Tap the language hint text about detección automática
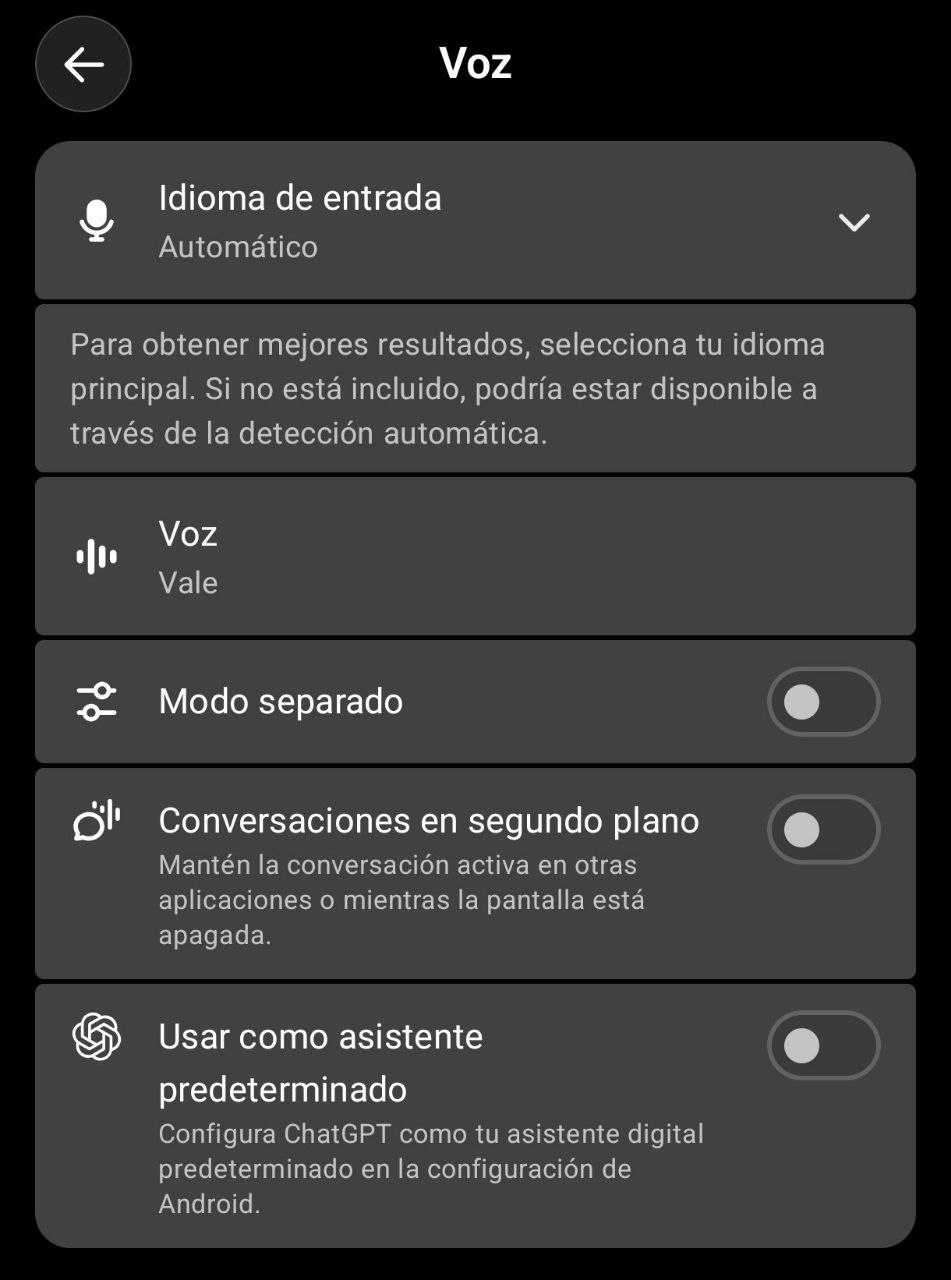The width and height of the screenshot is (951, 1280). tap(475, 388)
